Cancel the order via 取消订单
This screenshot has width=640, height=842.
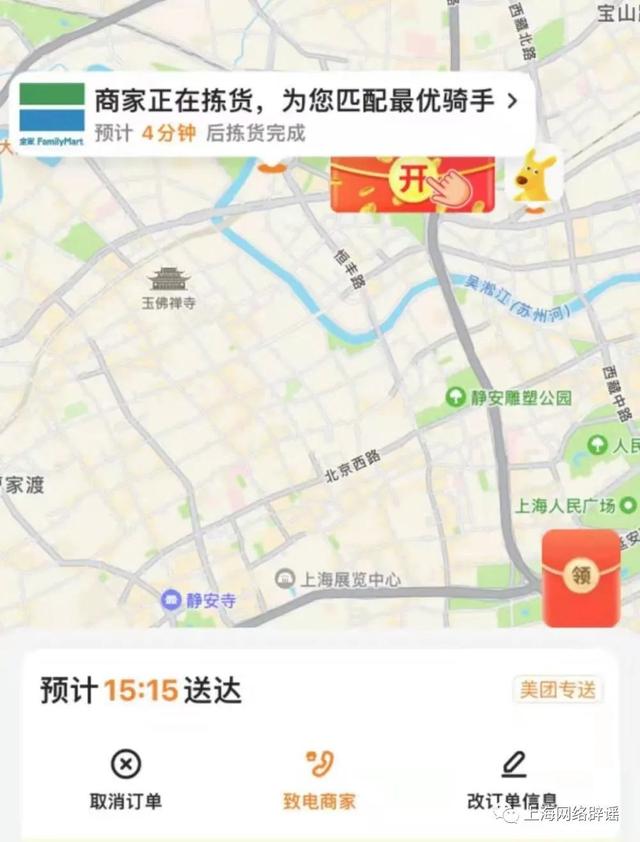click(x=125, y=780)
